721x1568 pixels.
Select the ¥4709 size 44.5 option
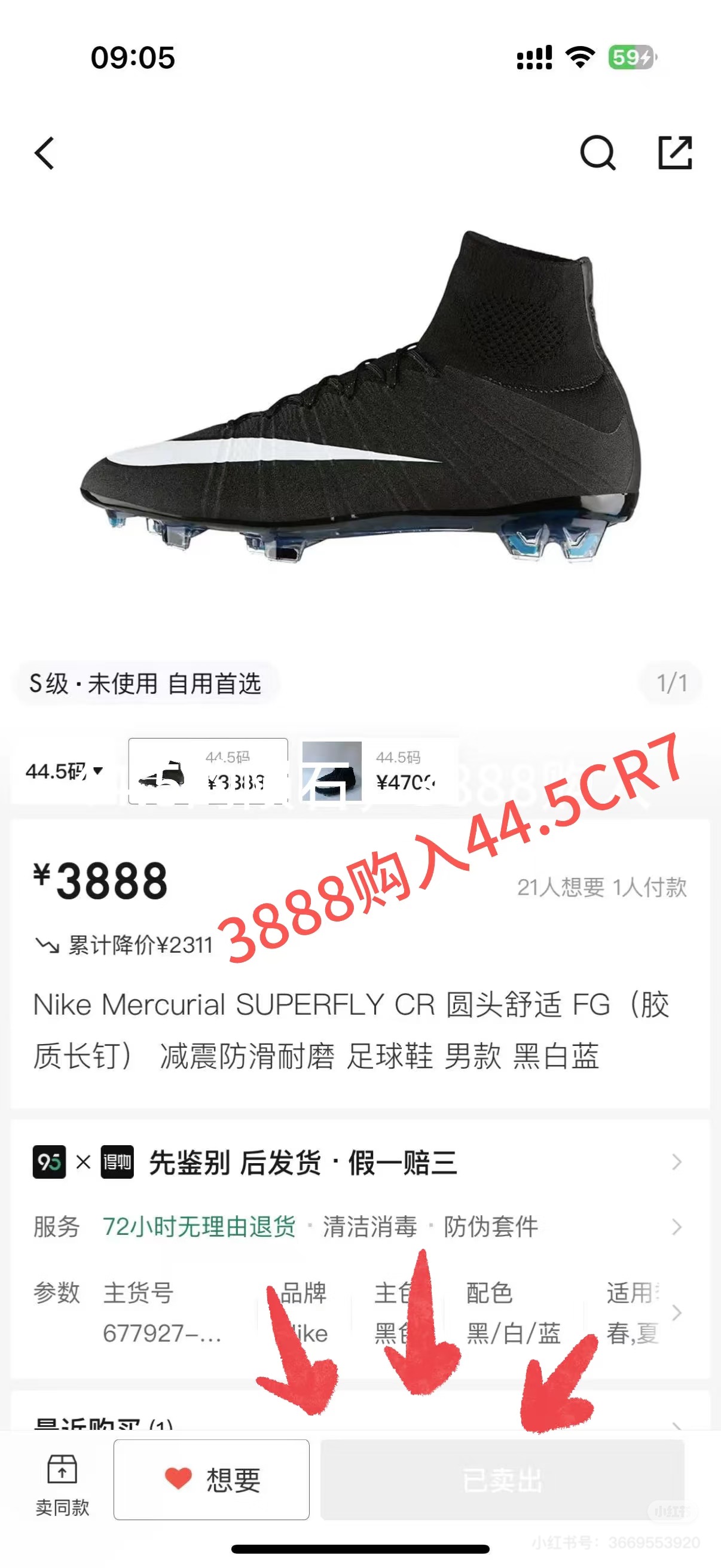click(380, 771)
